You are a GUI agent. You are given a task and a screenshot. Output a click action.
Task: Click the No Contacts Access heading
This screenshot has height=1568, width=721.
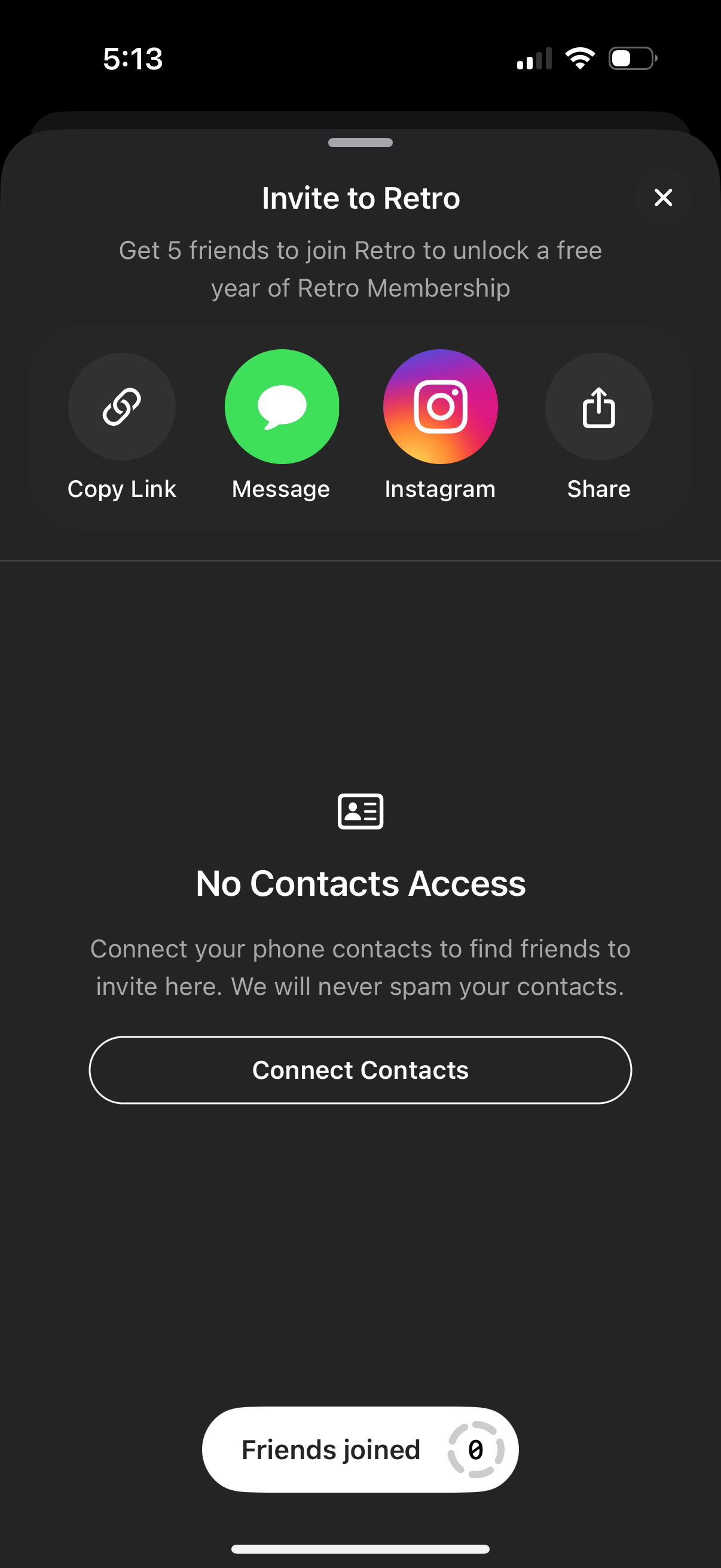[x=361, y=884]
